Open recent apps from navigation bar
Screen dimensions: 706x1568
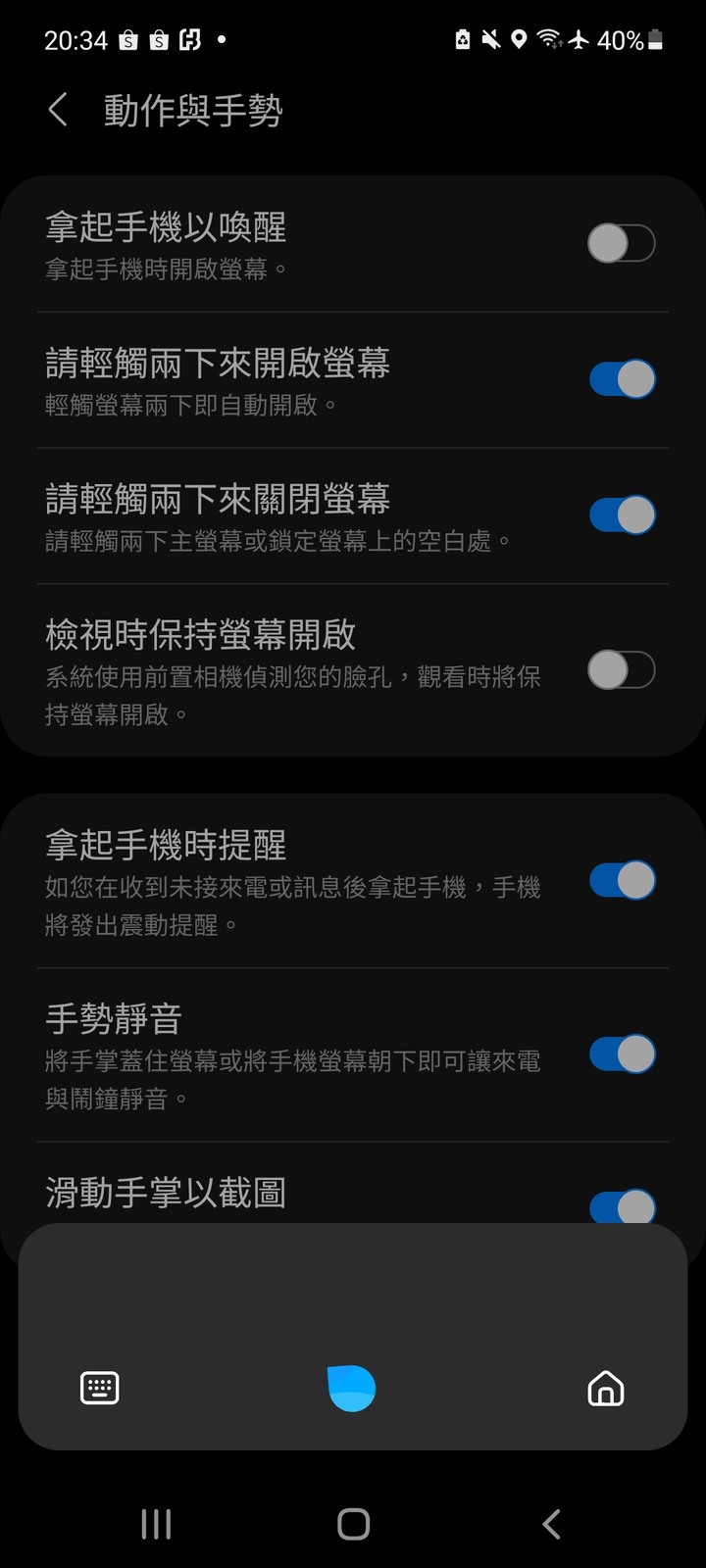pos(156,1524)
